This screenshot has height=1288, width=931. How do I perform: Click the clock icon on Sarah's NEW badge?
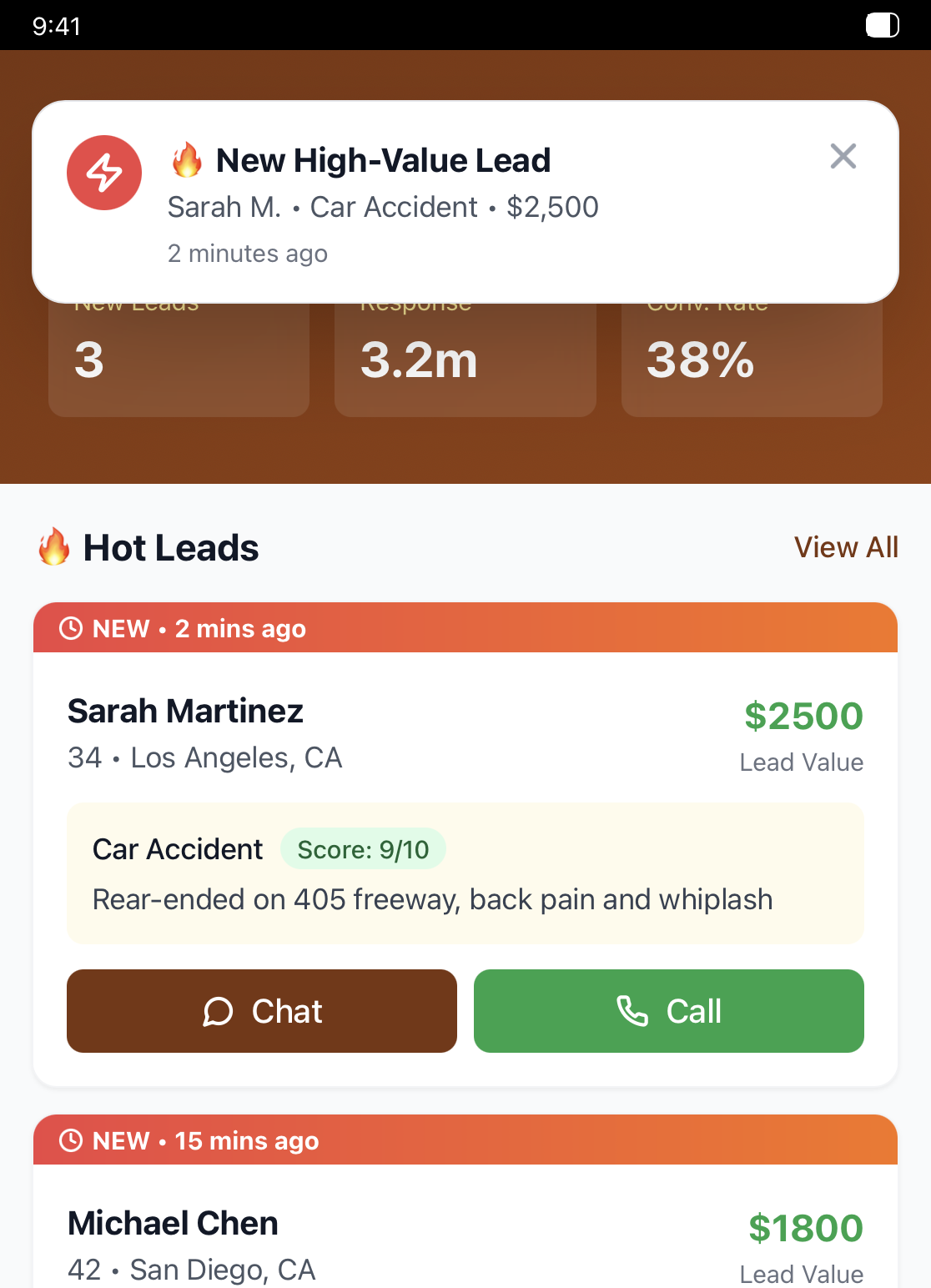pos(72,628)
